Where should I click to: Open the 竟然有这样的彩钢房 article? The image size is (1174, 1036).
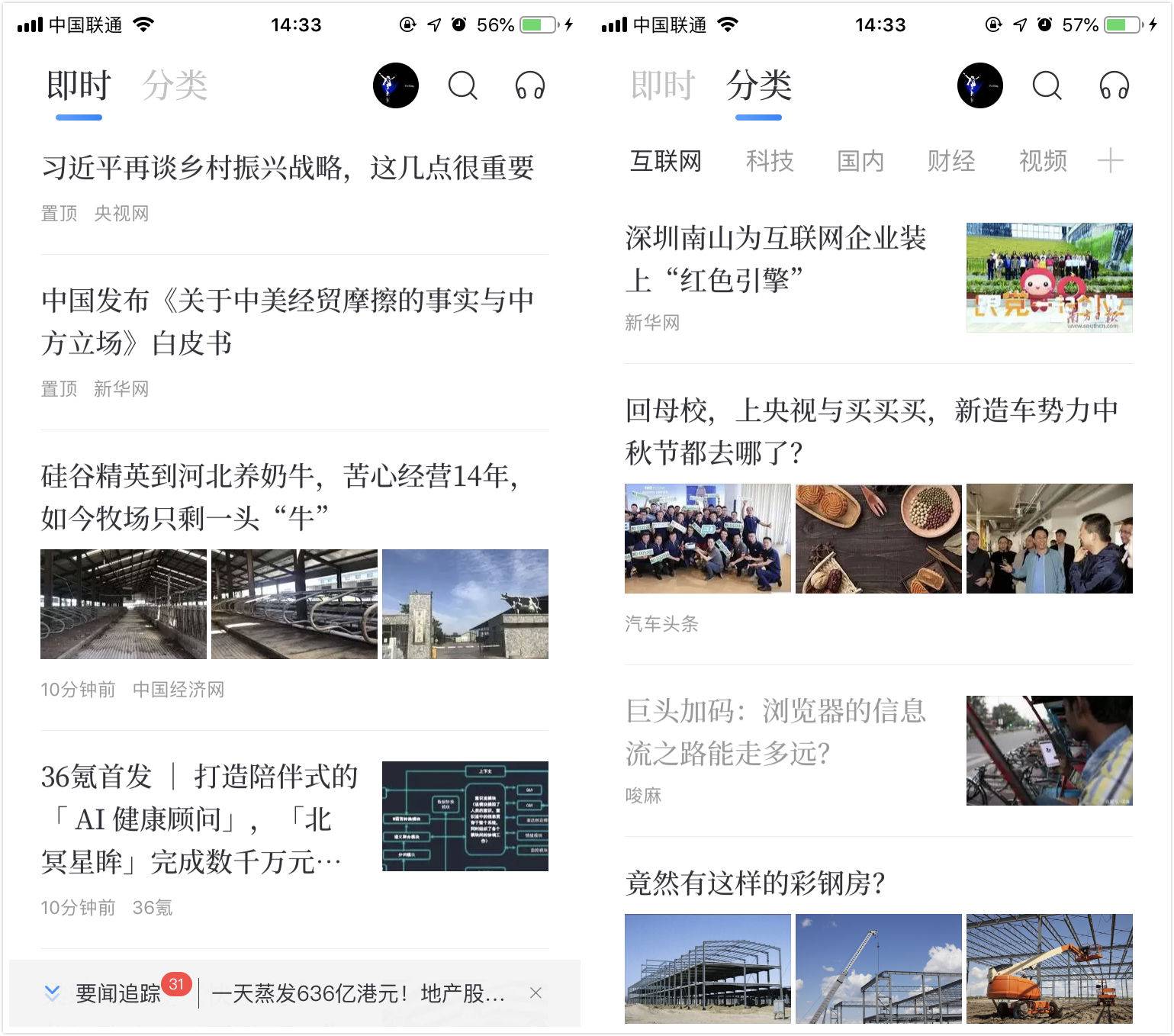[755, 883]
